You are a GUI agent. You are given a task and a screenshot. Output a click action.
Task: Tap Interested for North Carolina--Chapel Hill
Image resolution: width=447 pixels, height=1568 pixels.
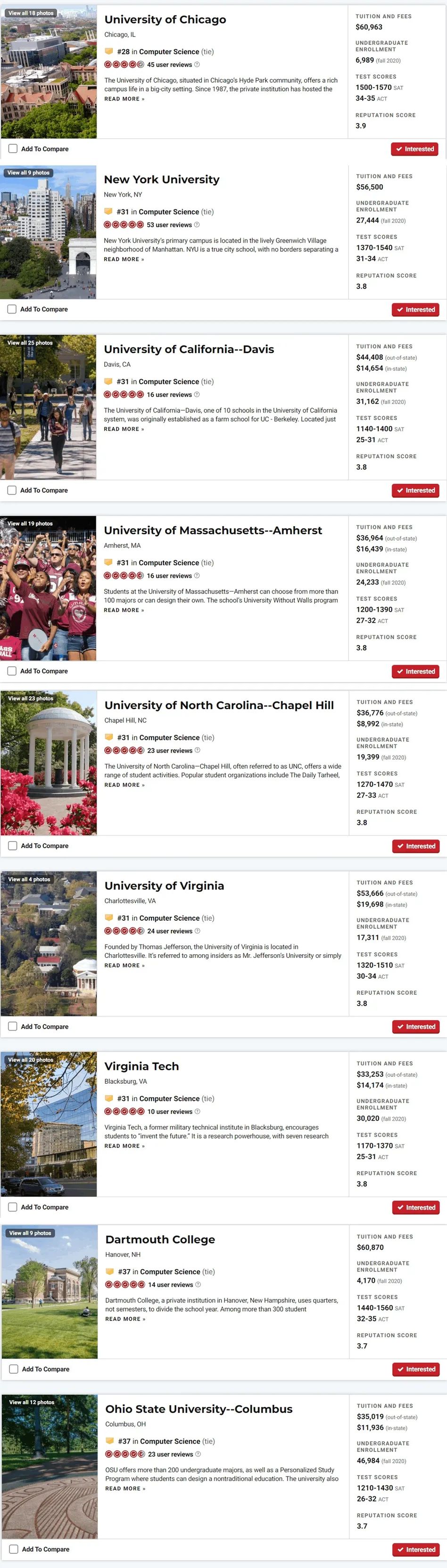415,846
